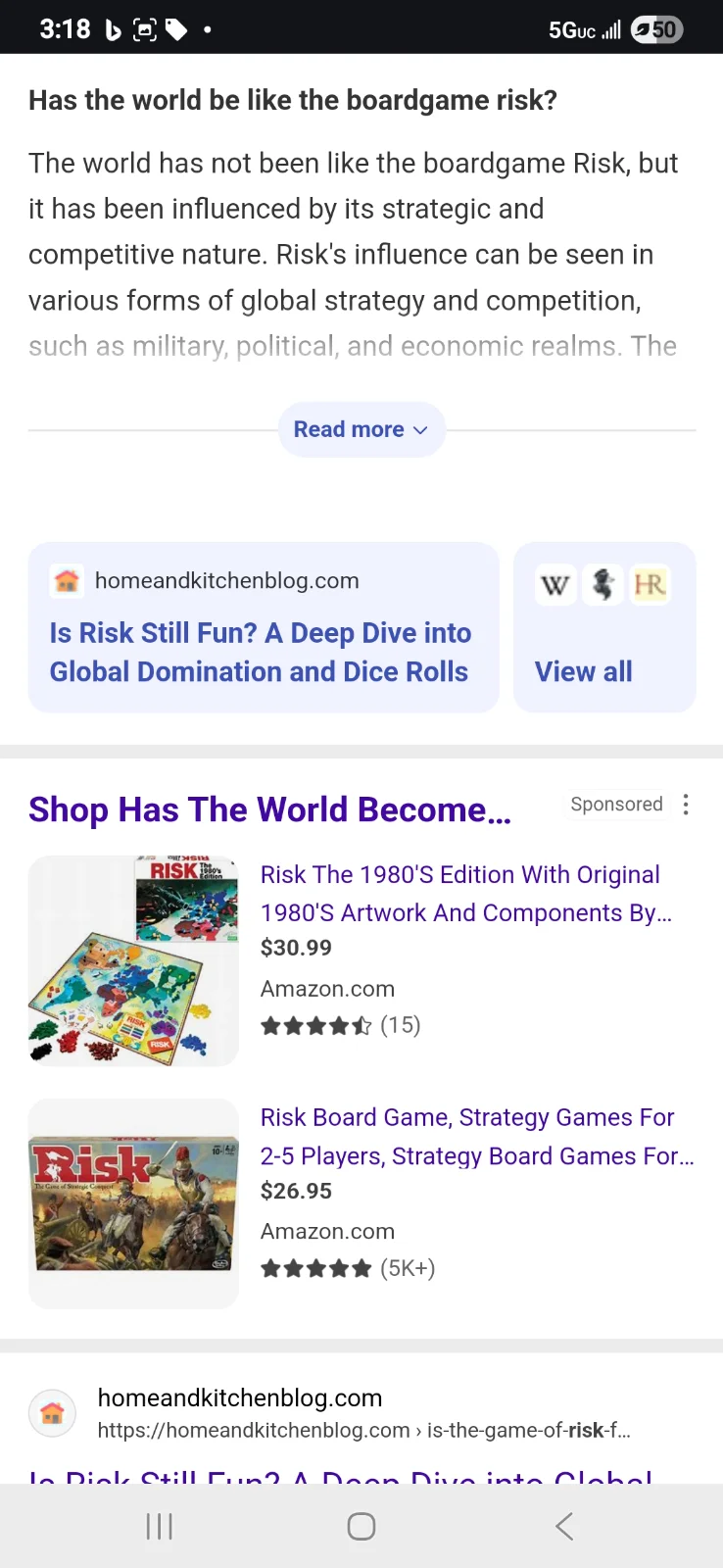Expand the answer with Read more
The image size is (723, 1568).
pos(361,429)
